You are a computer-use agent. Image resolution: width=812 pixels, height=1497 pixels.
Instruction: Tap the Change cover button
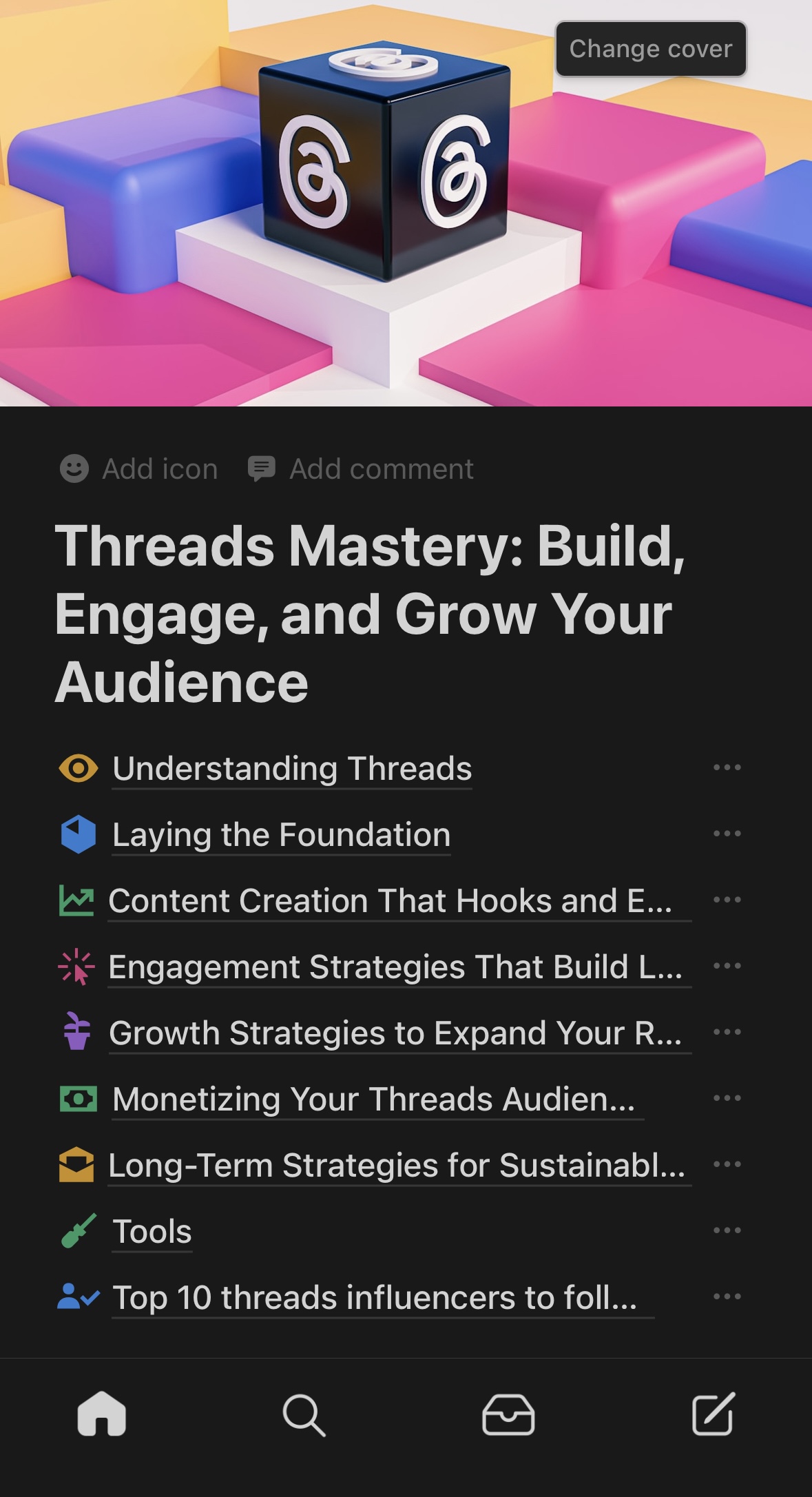pyautogui.click(x=651, y=49)
